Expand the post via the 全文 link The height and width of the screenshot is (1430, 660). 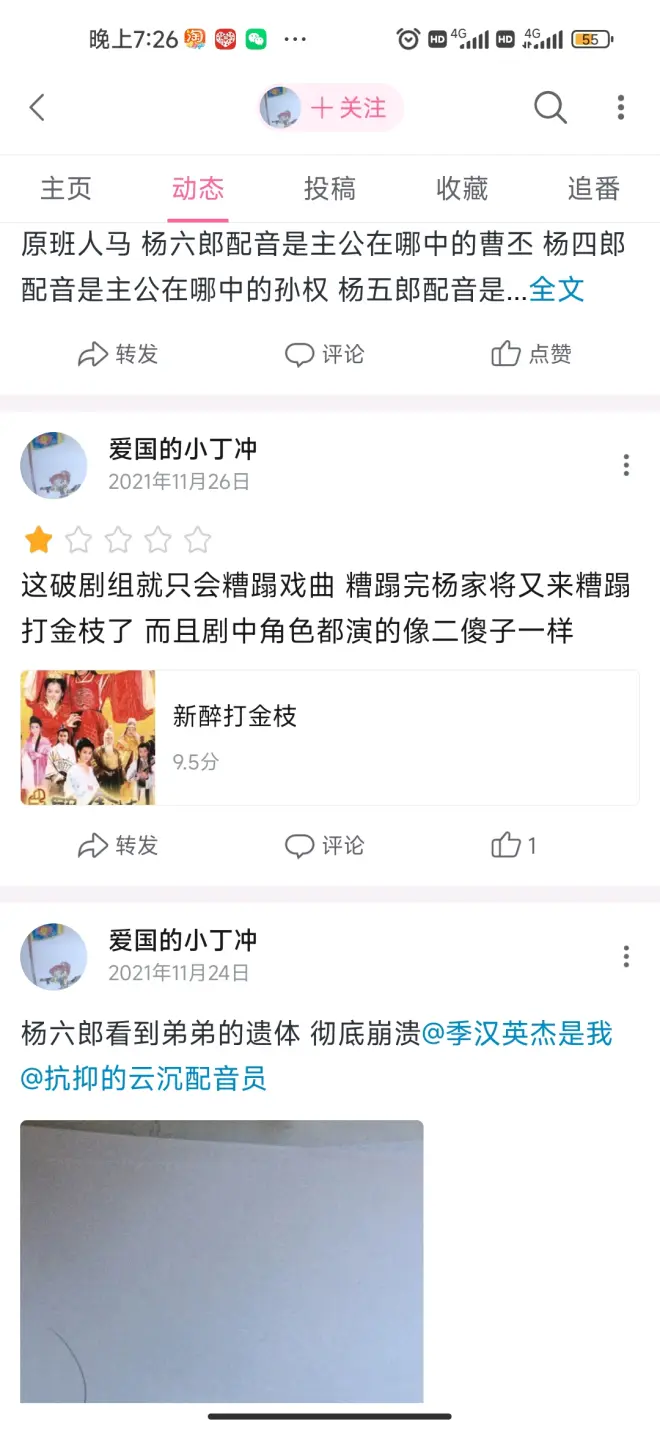(556, 290)
